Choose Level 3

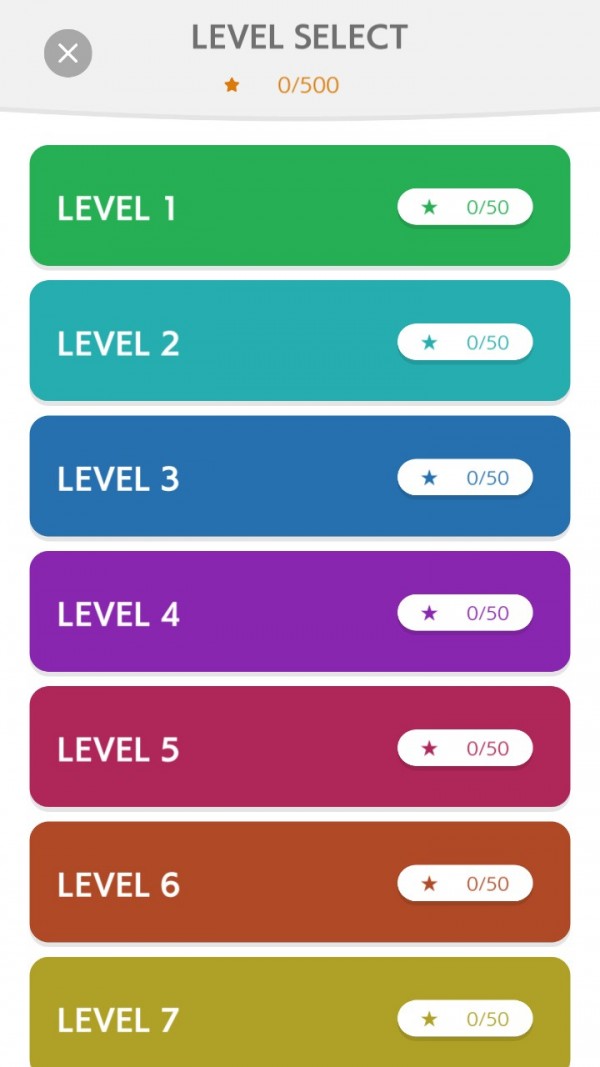pos(300,476)
